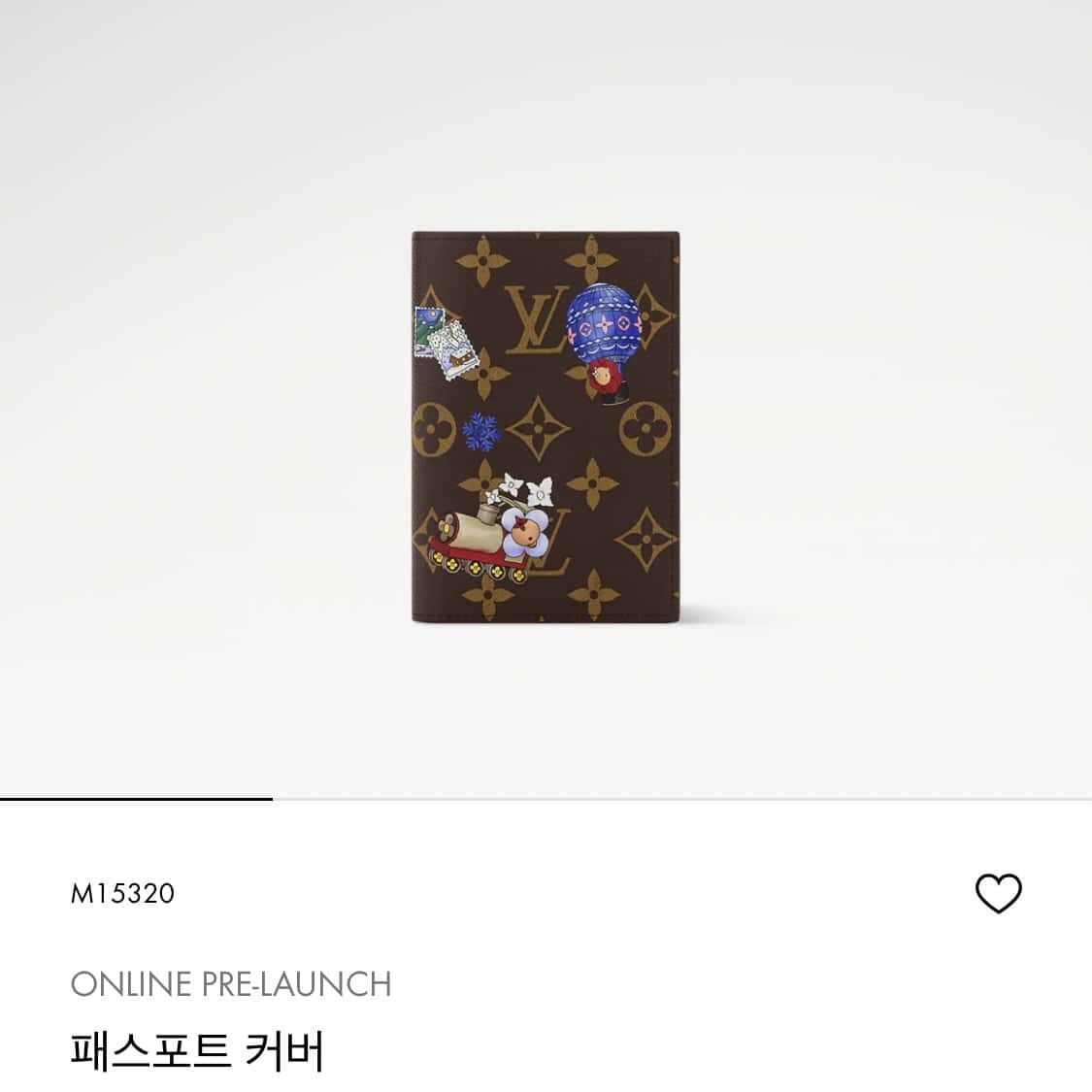This screenshot has height=1092, width=1092.
Task: Open the passport cover product image
Action: click(x=545, y=428)
